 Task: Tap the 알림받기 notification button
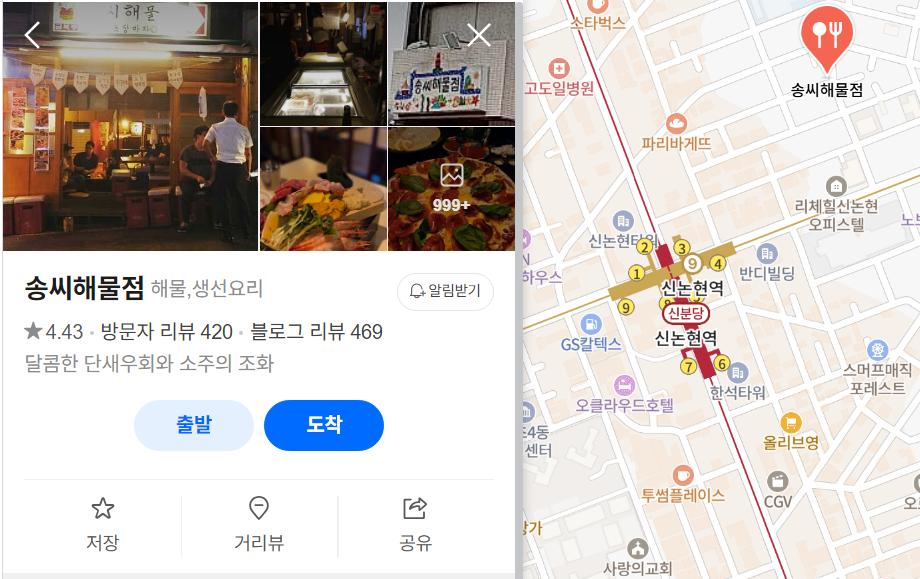(x=445, y=291)
